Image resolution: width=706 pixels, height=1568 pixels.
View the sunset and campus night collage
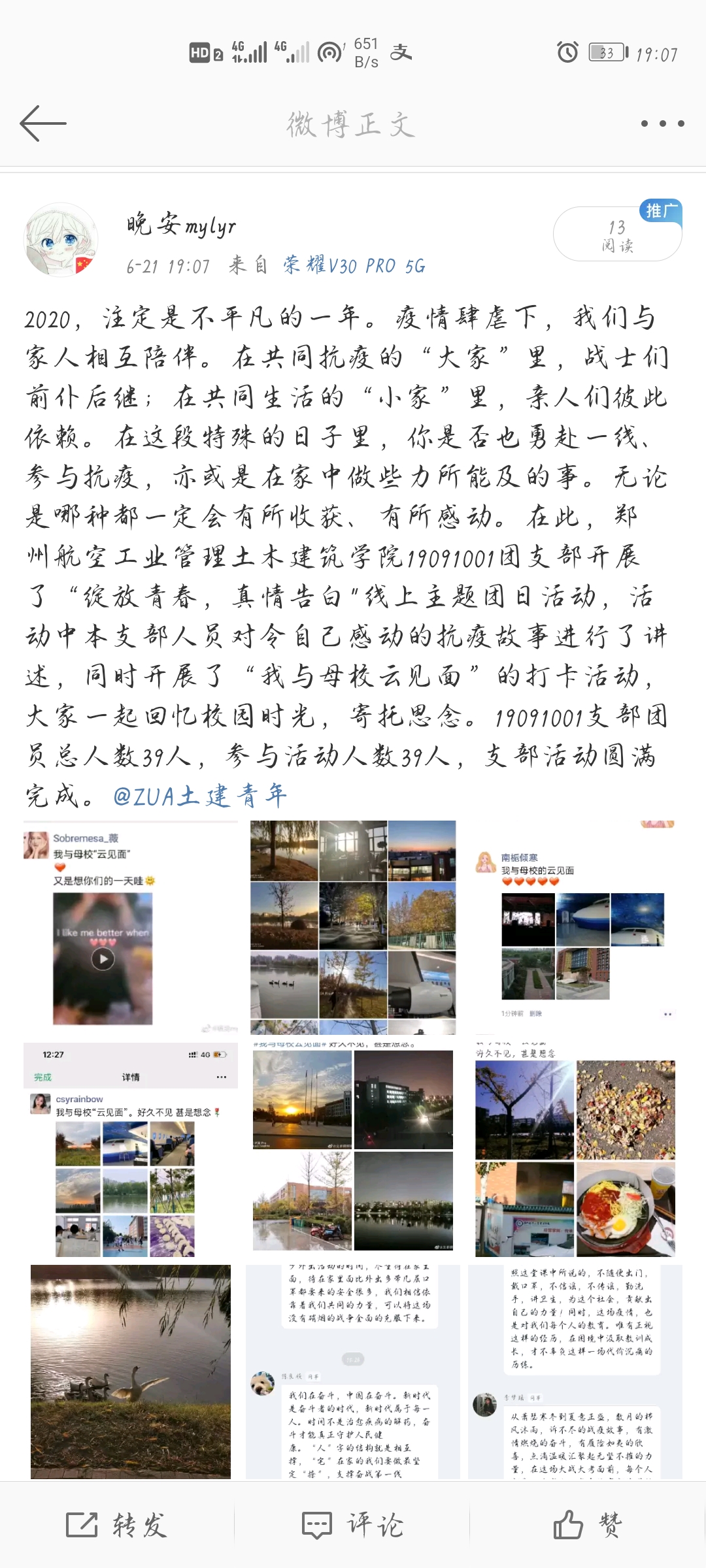(x=353, y=1150)
